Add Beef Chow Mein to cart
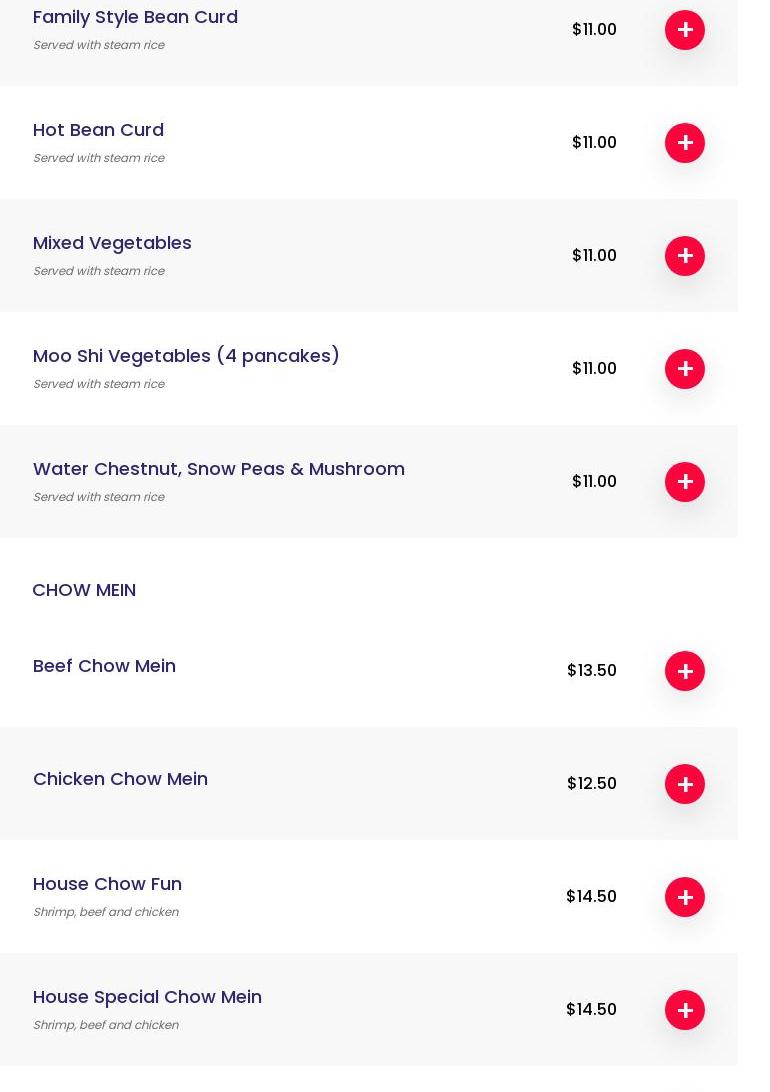 685,671
